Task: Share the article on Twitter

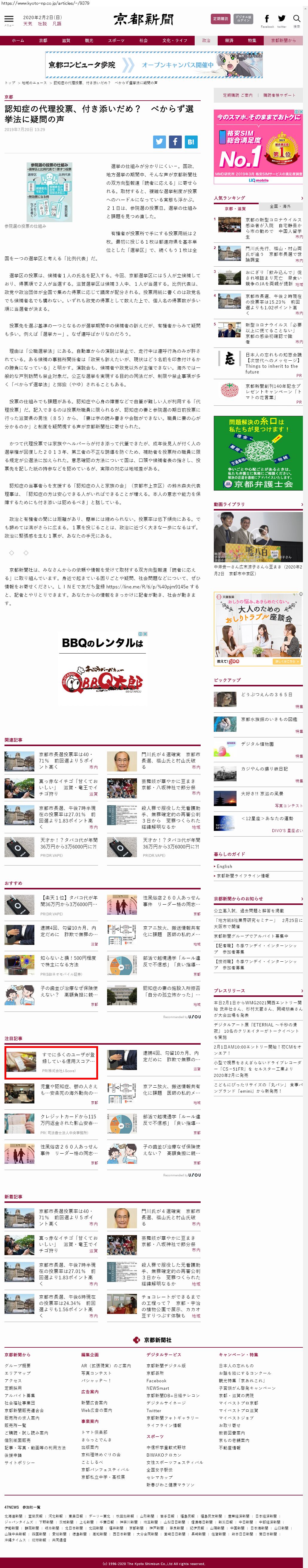Action: 159,142
